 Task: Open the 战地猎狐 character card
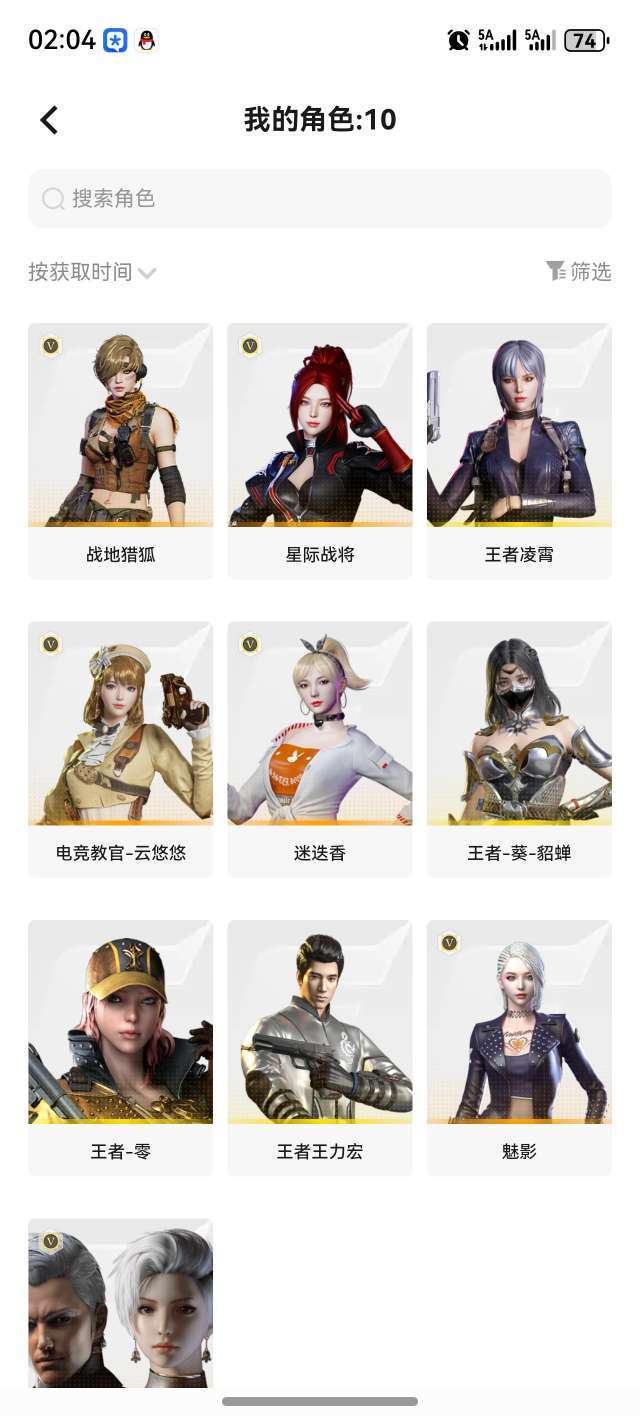(x=120, y=450)
